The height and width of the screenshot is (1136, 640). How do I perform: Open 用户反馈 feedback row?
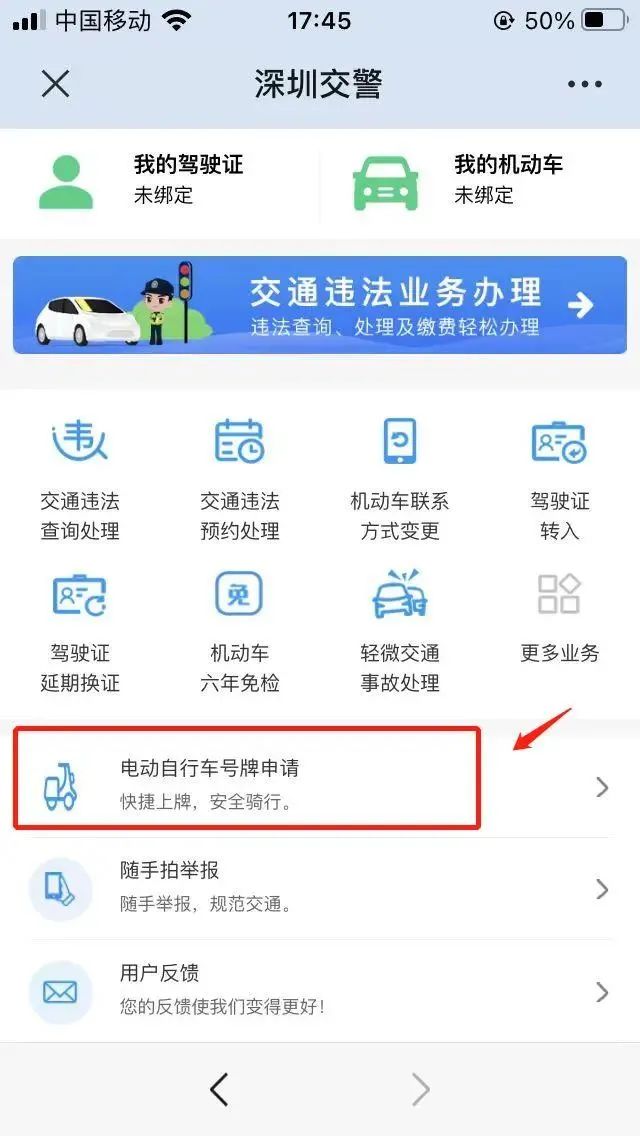320,991
